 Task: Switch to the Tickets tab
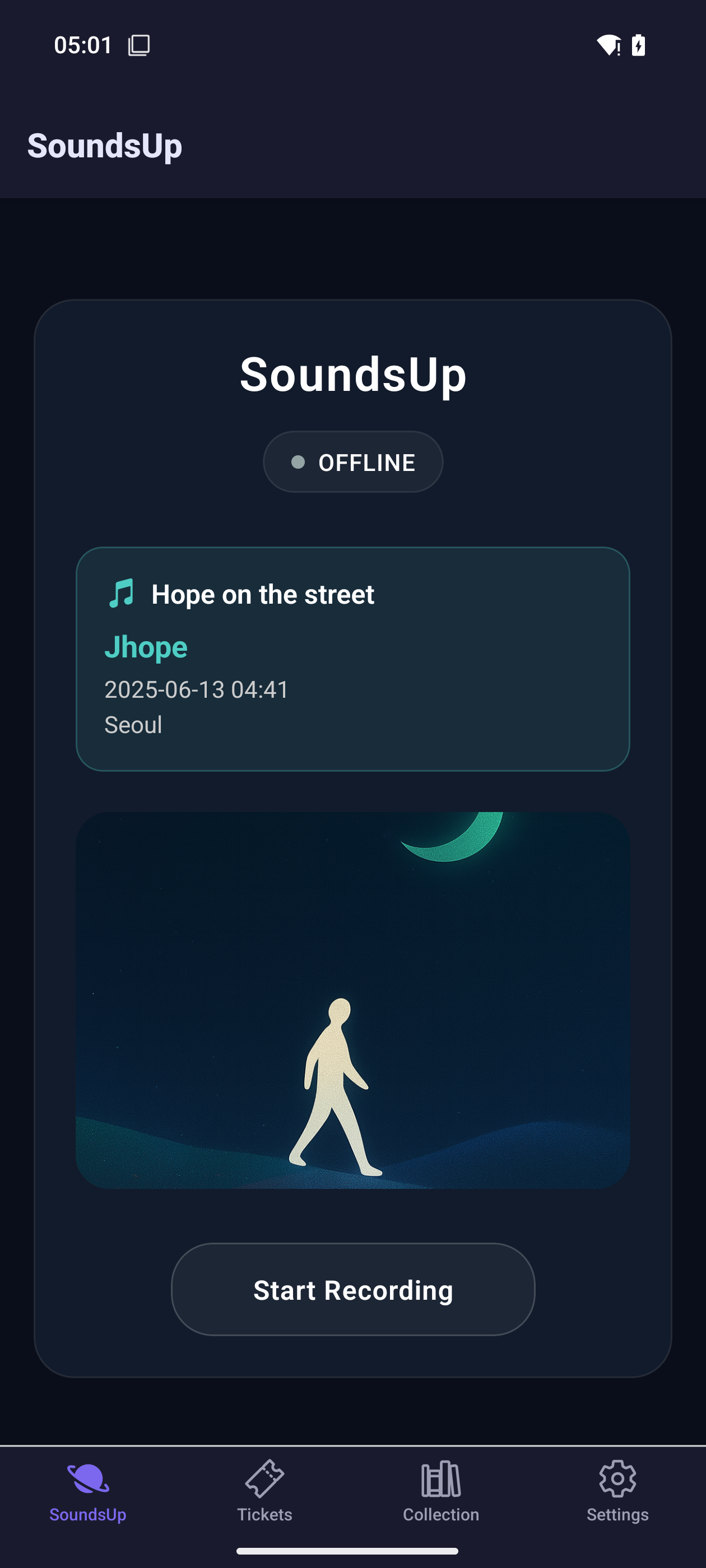pos(264,1490)
